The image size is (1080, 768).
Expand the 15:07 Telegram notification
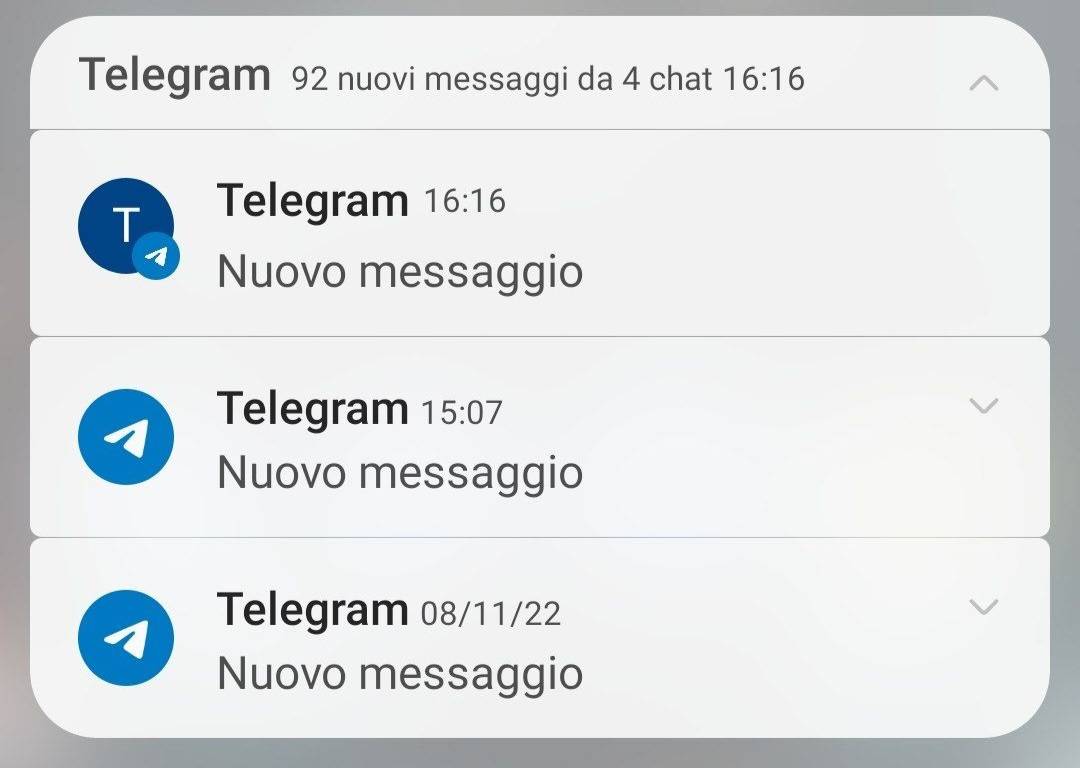pos(984,405)
